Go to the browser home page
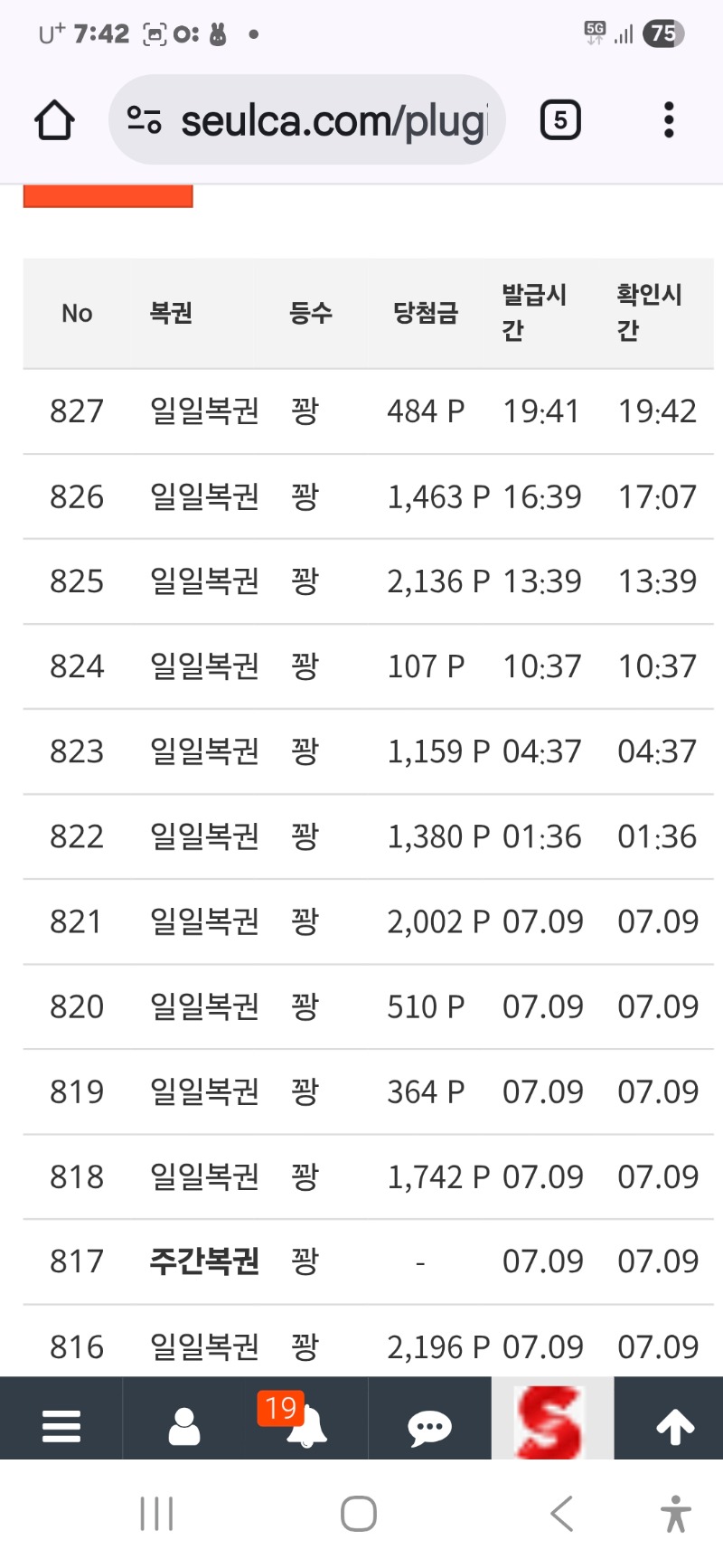 [x=54, y=120]
